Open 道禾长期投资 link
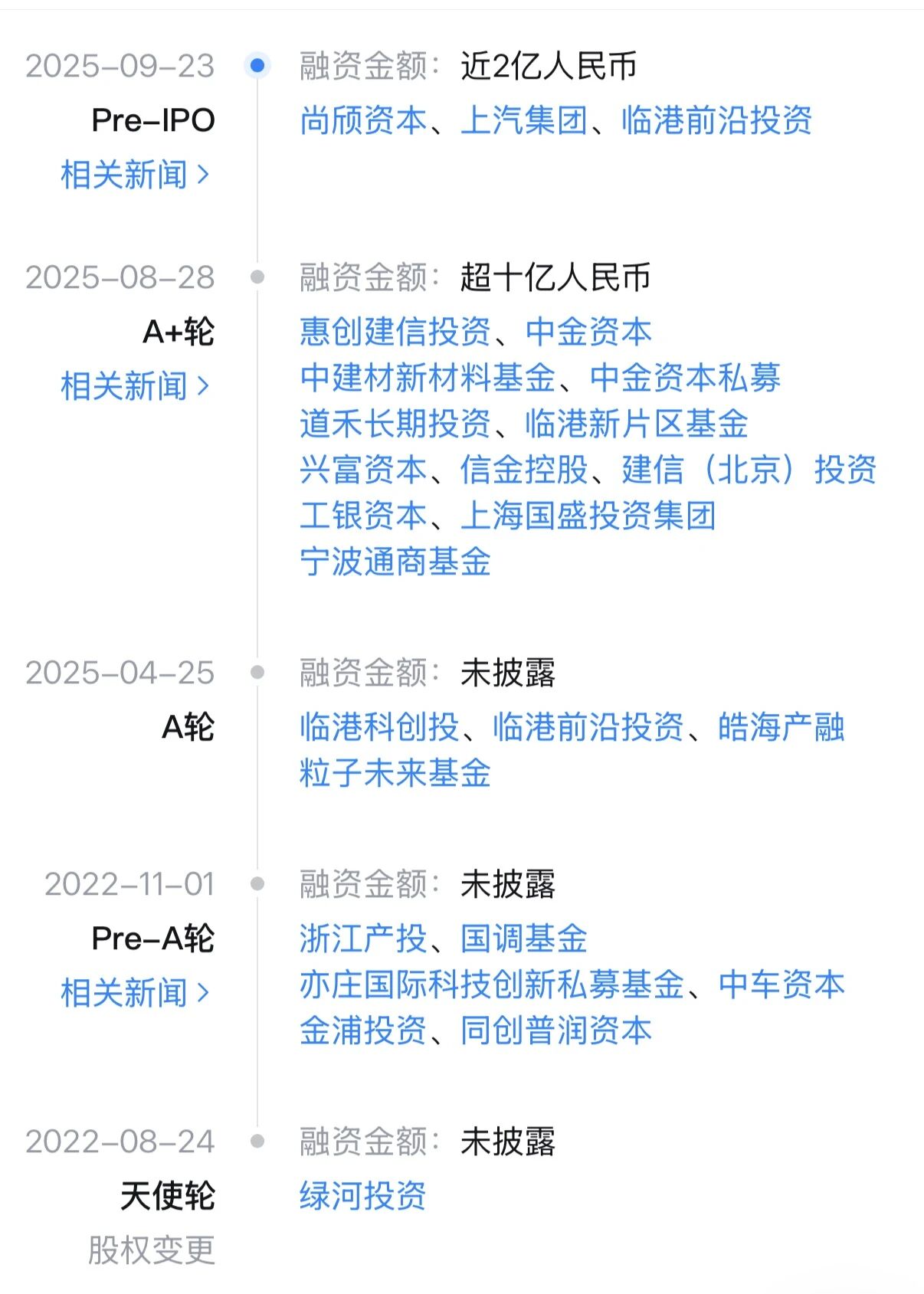924x1294 pixels. tap(395, 424)
